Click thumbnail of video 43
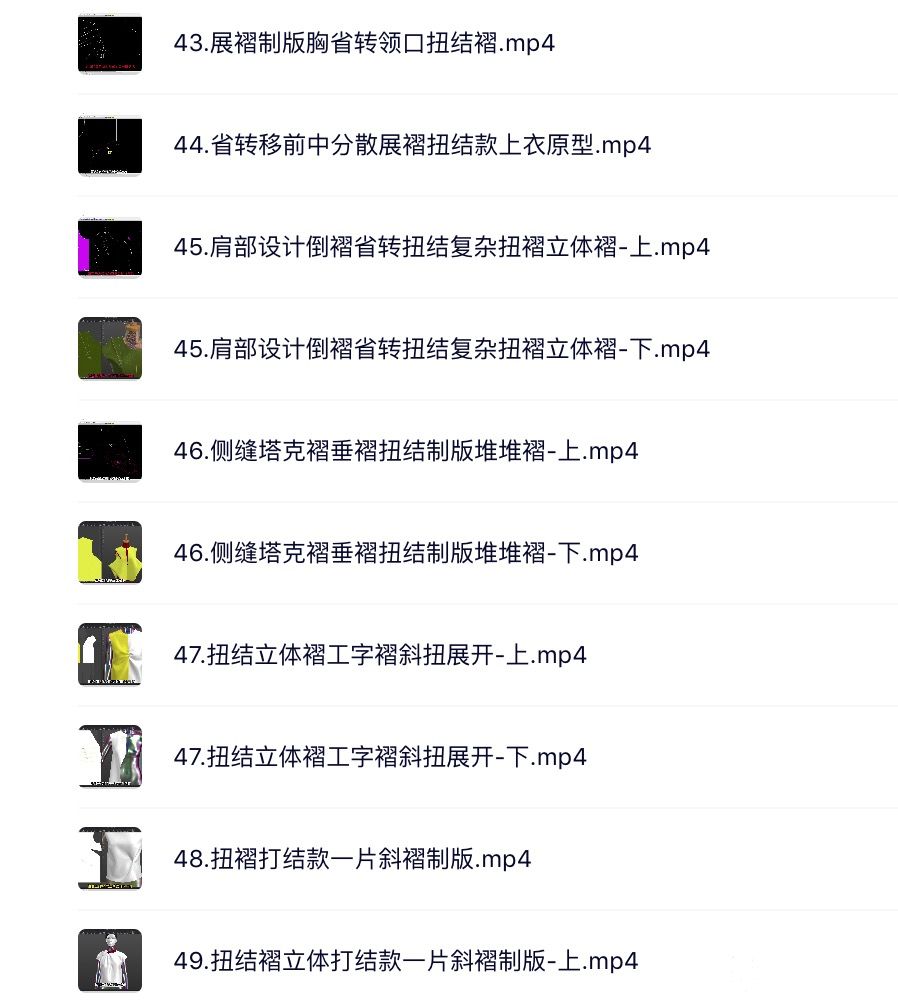This screenshot has width=898, height=1004. point(110,44)
